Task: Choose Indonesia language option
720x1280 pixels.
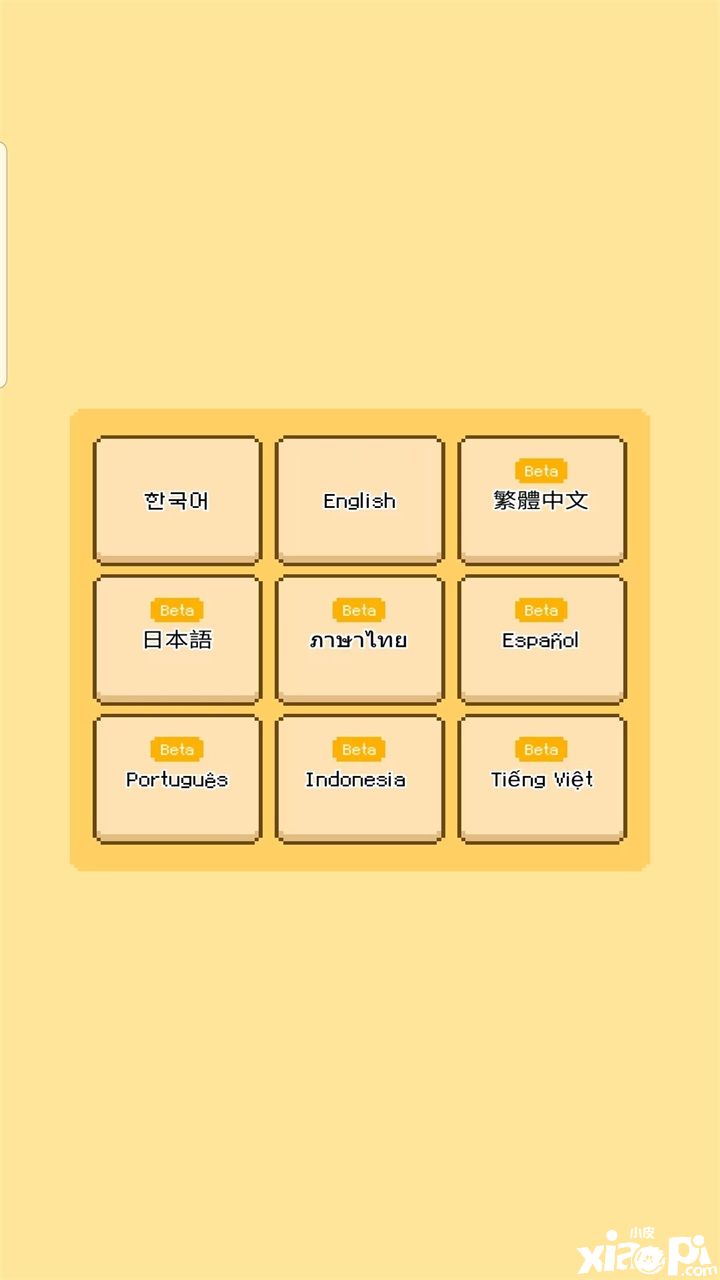Action: click(x=359, y=778)
